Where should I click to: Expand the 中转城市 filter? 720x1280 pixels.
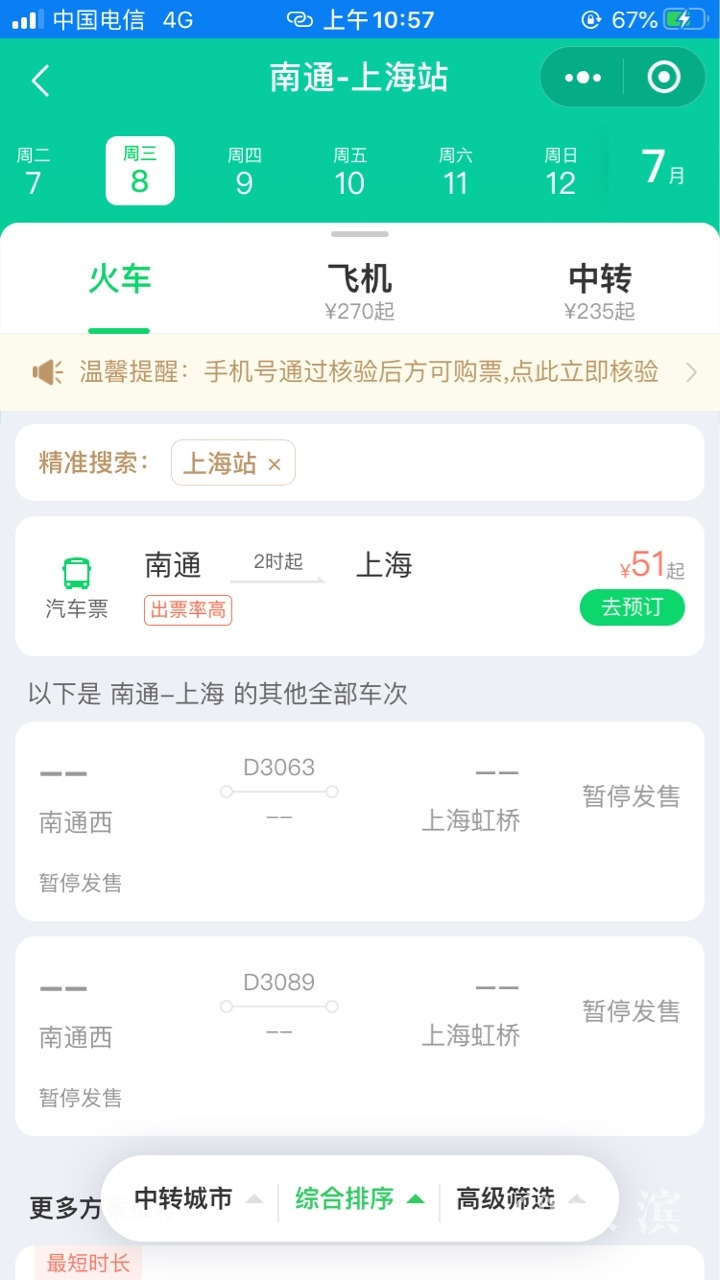tap(198, 1198)
